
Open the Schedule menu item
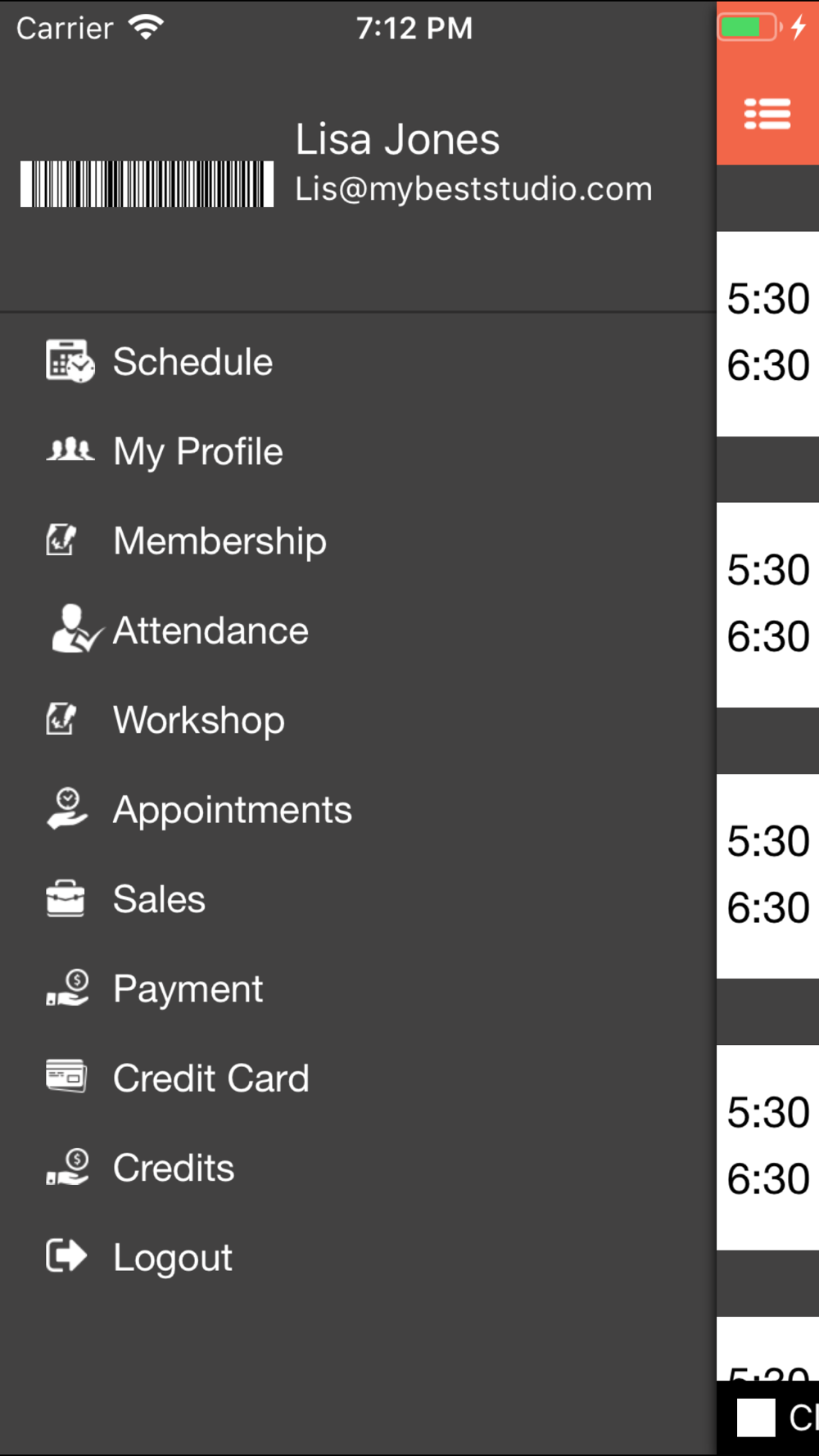tap(192, 362)
